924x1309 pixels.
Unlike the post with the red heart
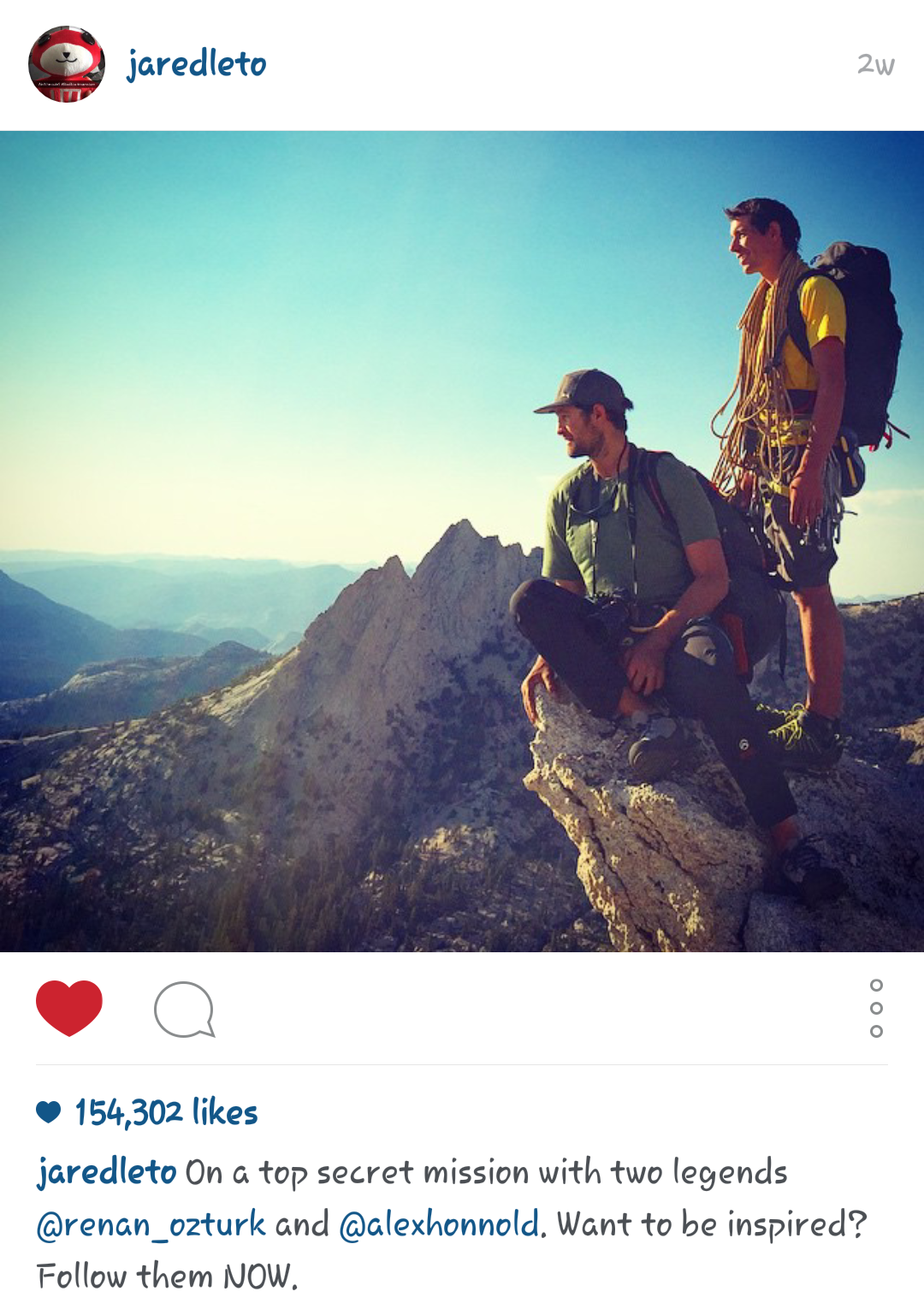point(68,1008)
